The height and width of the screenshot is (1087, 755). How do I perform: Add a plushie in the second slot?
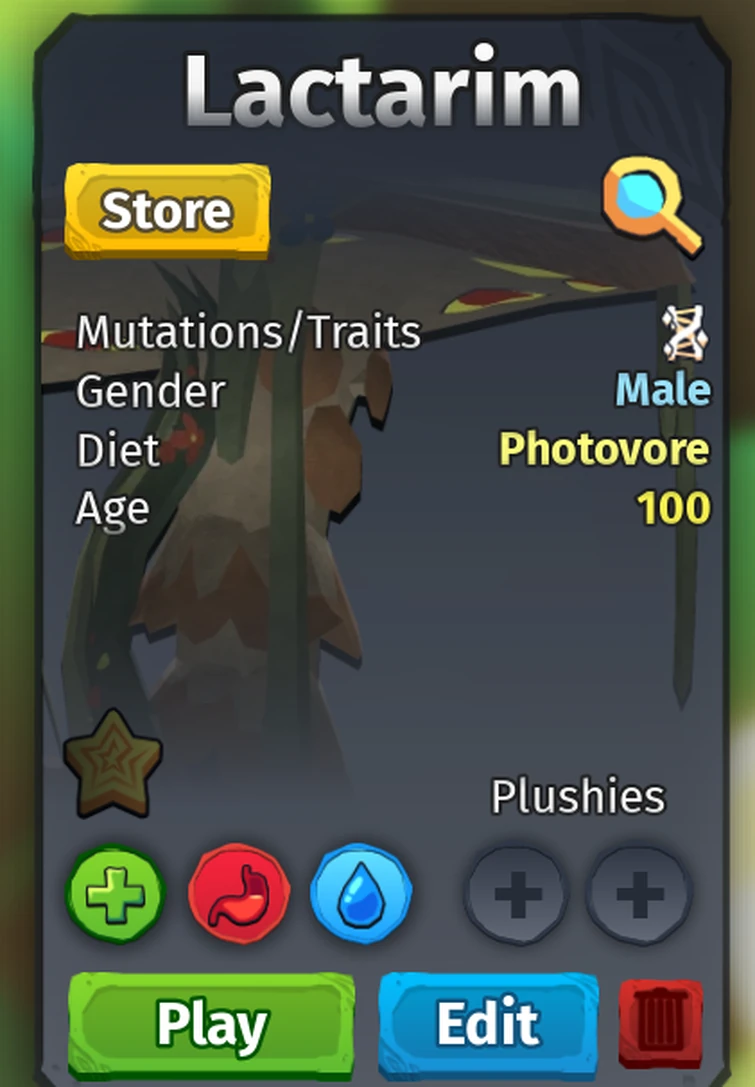coord(639,893)
